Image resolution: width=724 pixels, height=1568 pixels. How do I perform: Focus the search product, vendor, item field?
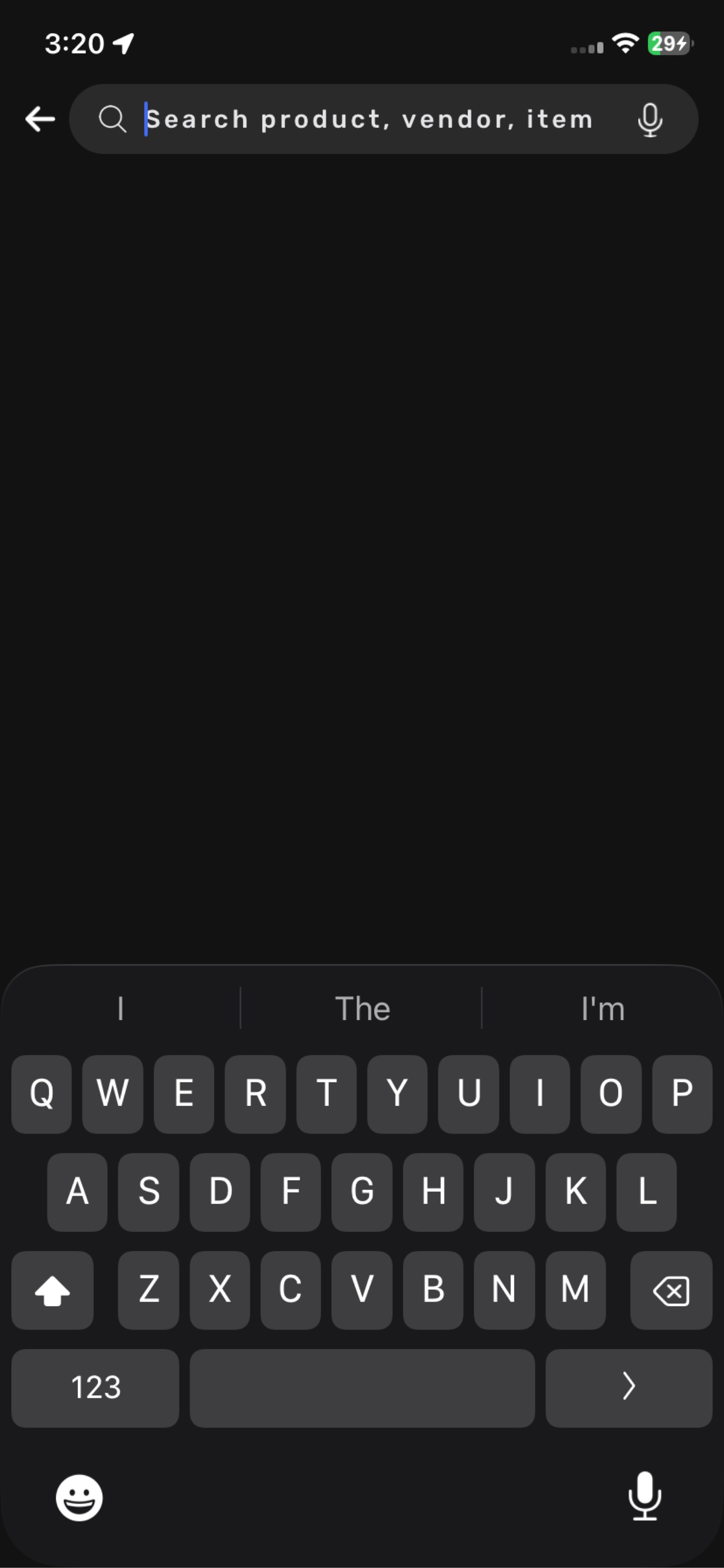coord(369,119)
